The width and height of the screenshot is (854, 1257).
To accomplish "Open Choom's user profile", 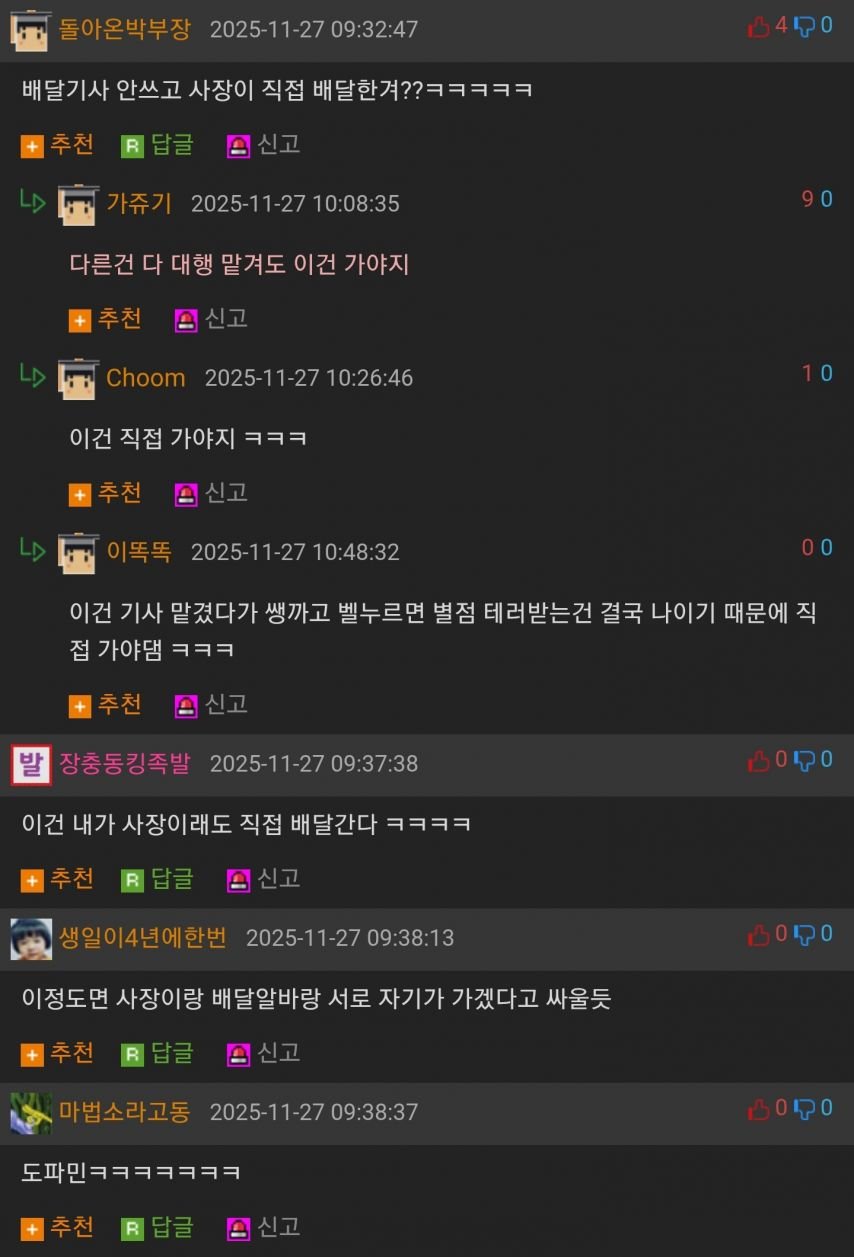I will click(145, 378).
